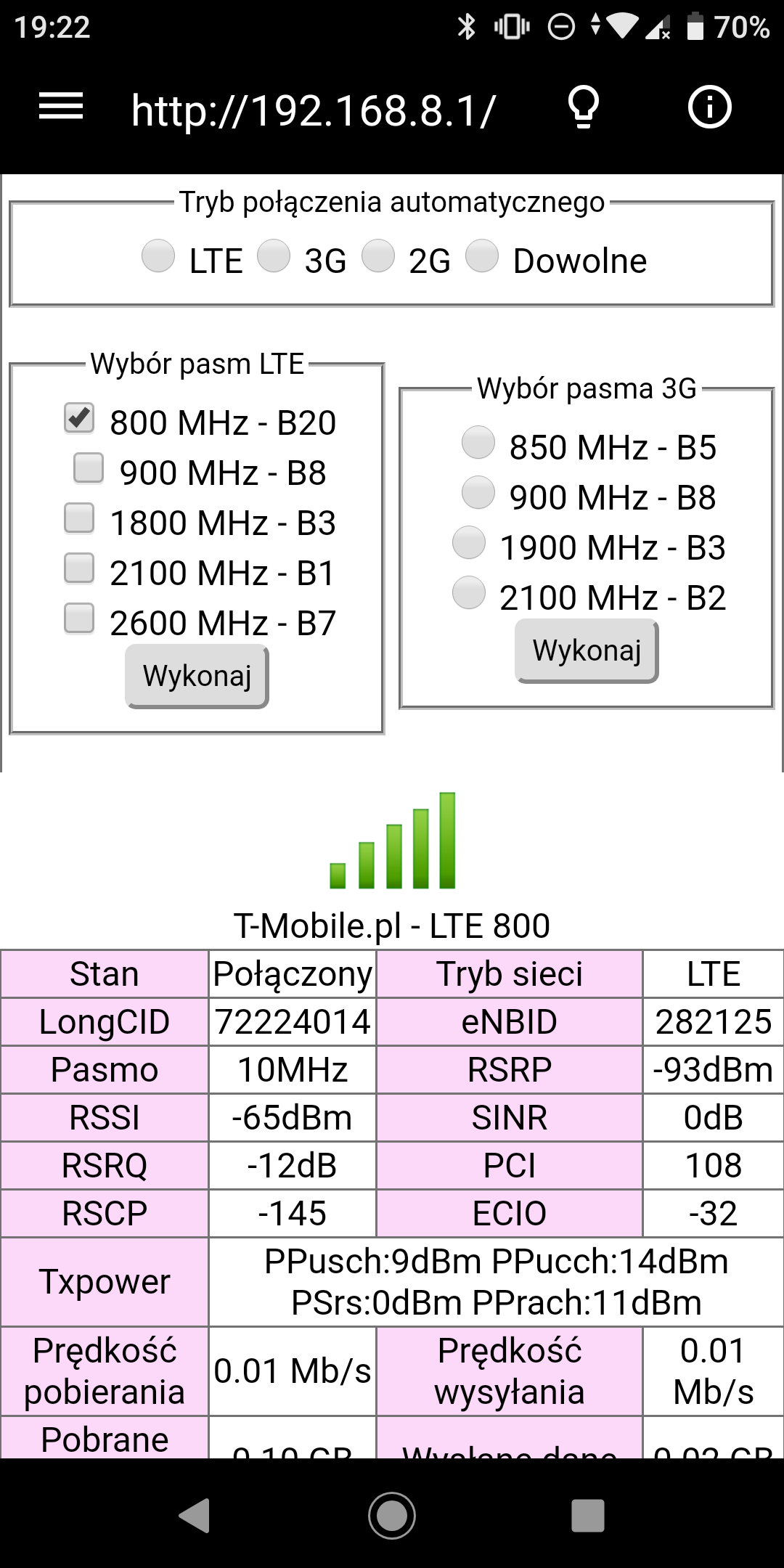This screenshot has height=1568, width=784.
Task: Check the 900 MHz - B8 LTE band
Action: point(89,468)
